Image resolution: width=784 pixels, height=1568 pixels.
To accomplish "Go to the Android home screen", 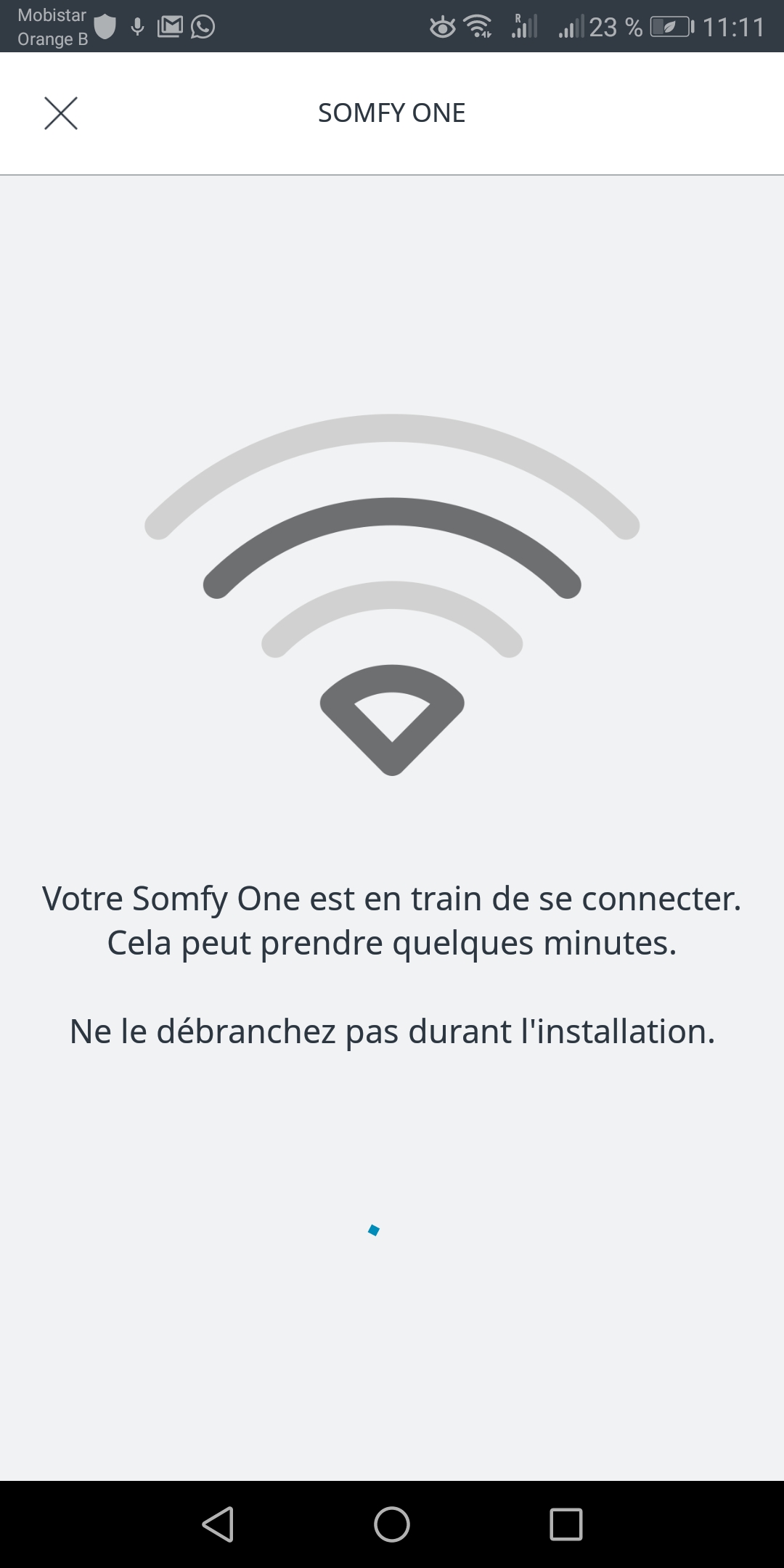I will point(392,1524).
